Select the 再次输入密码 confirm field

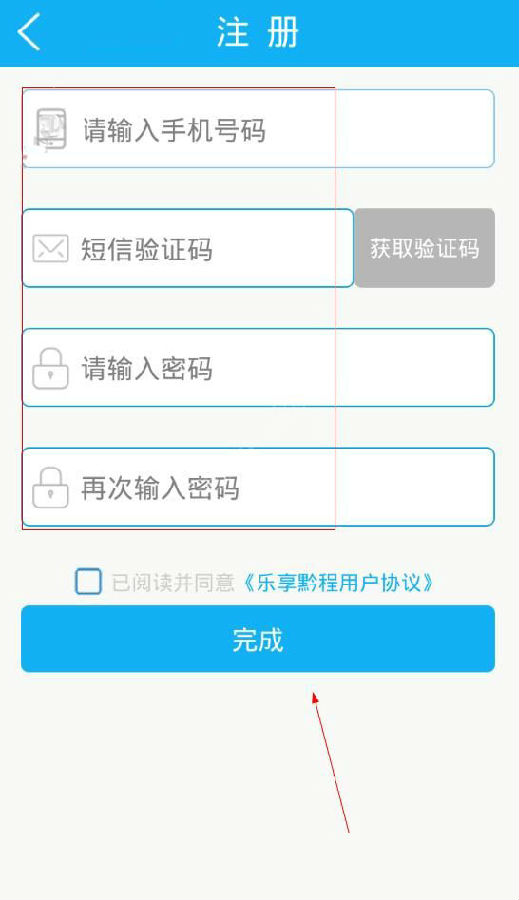pos(258,487)
